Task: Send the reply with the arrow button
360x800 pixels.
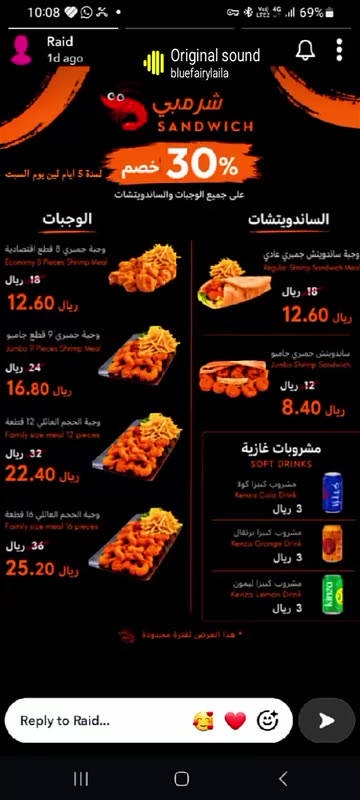Action: (326, 720)
